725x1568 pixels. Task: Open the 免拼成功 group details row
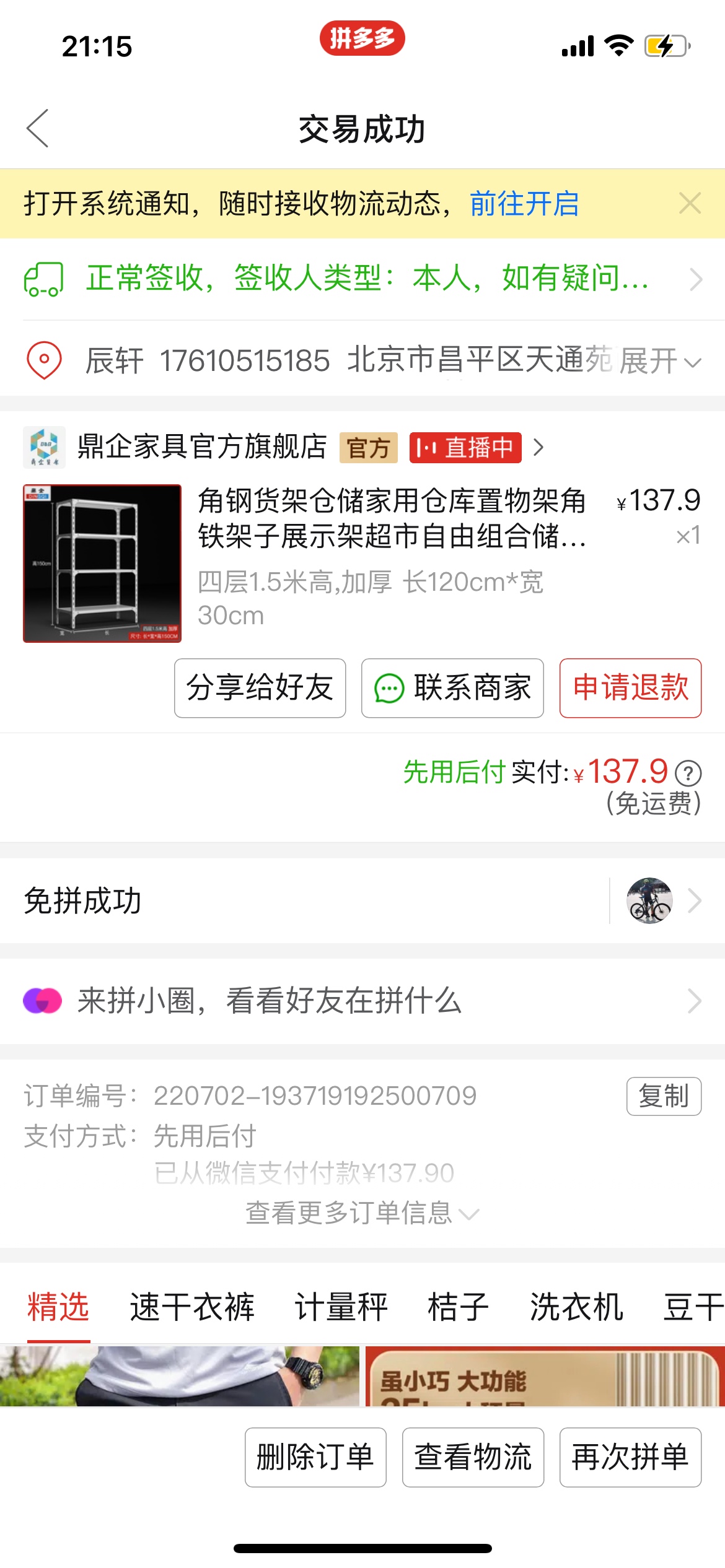pyautogui.click(x=362, y=900)
